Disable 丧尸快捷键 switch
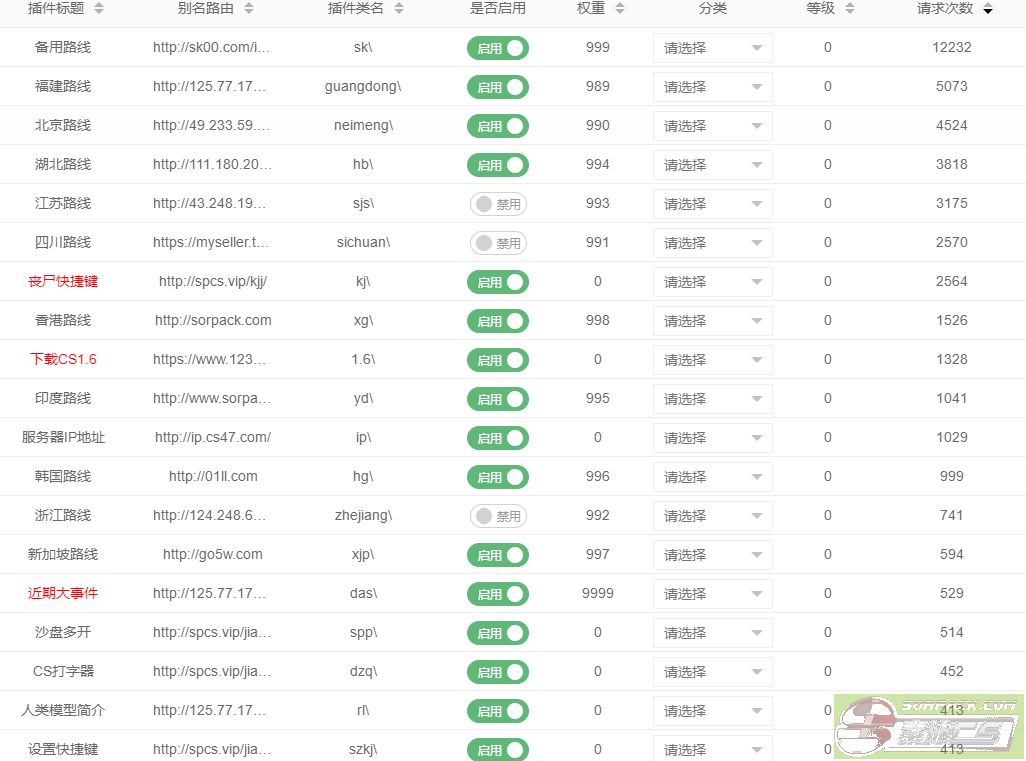This screenshot has width=1026, height=761. [497, 282]
